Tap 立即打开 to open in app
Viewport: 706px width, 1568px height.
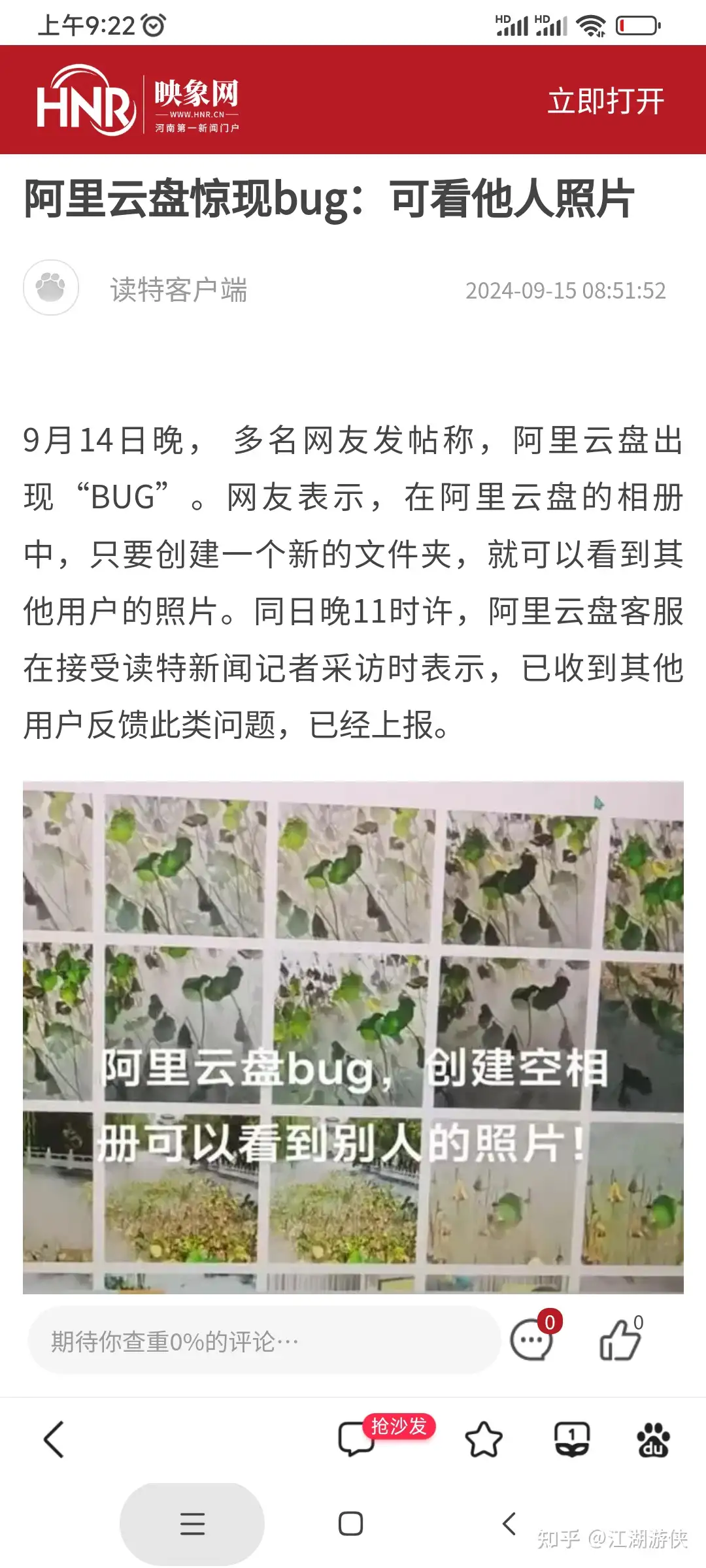point(605,101)
